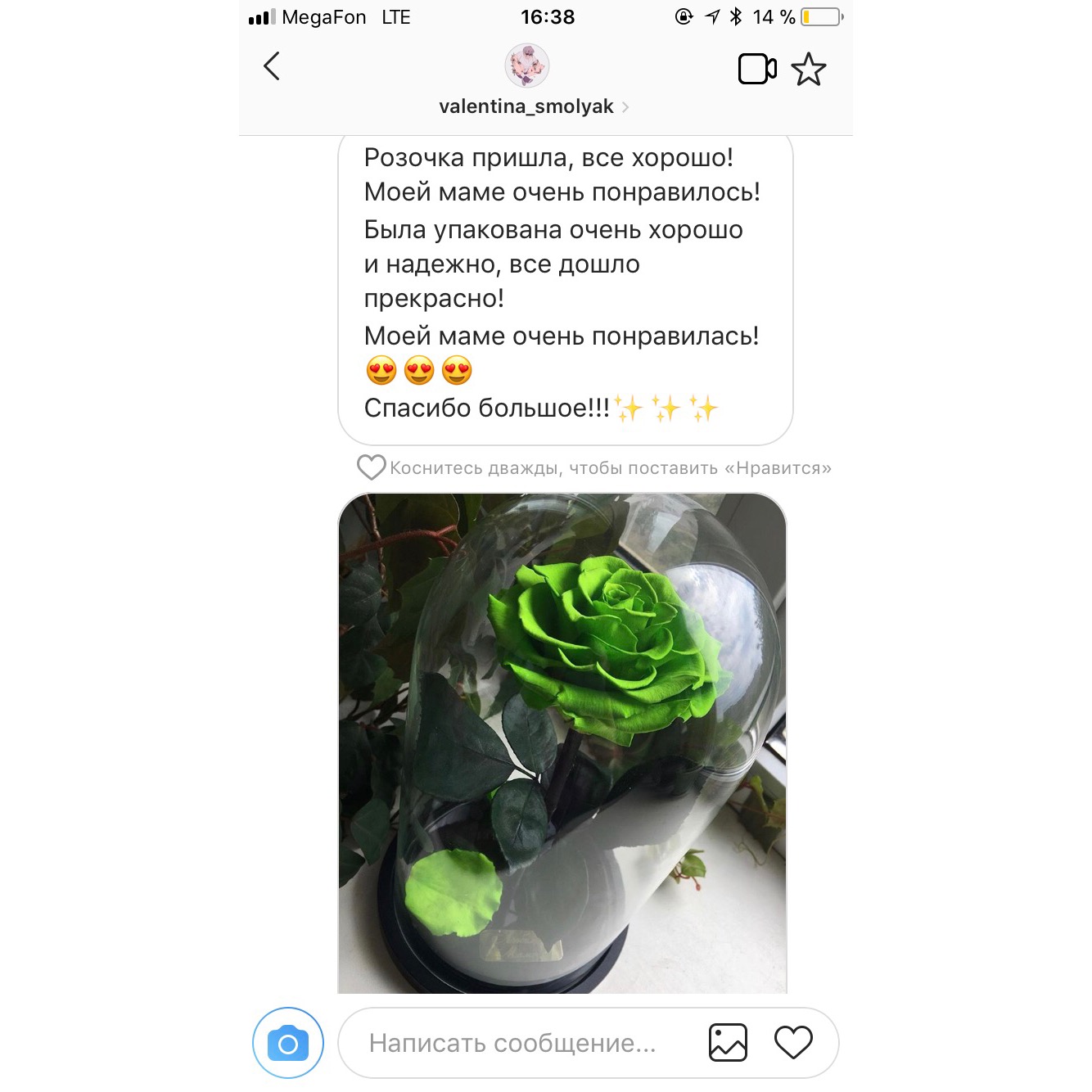Attach a picture from the gallery
This screenshot has width=1092, height=1092.
pyautogui.click(x=728, y=1043)
